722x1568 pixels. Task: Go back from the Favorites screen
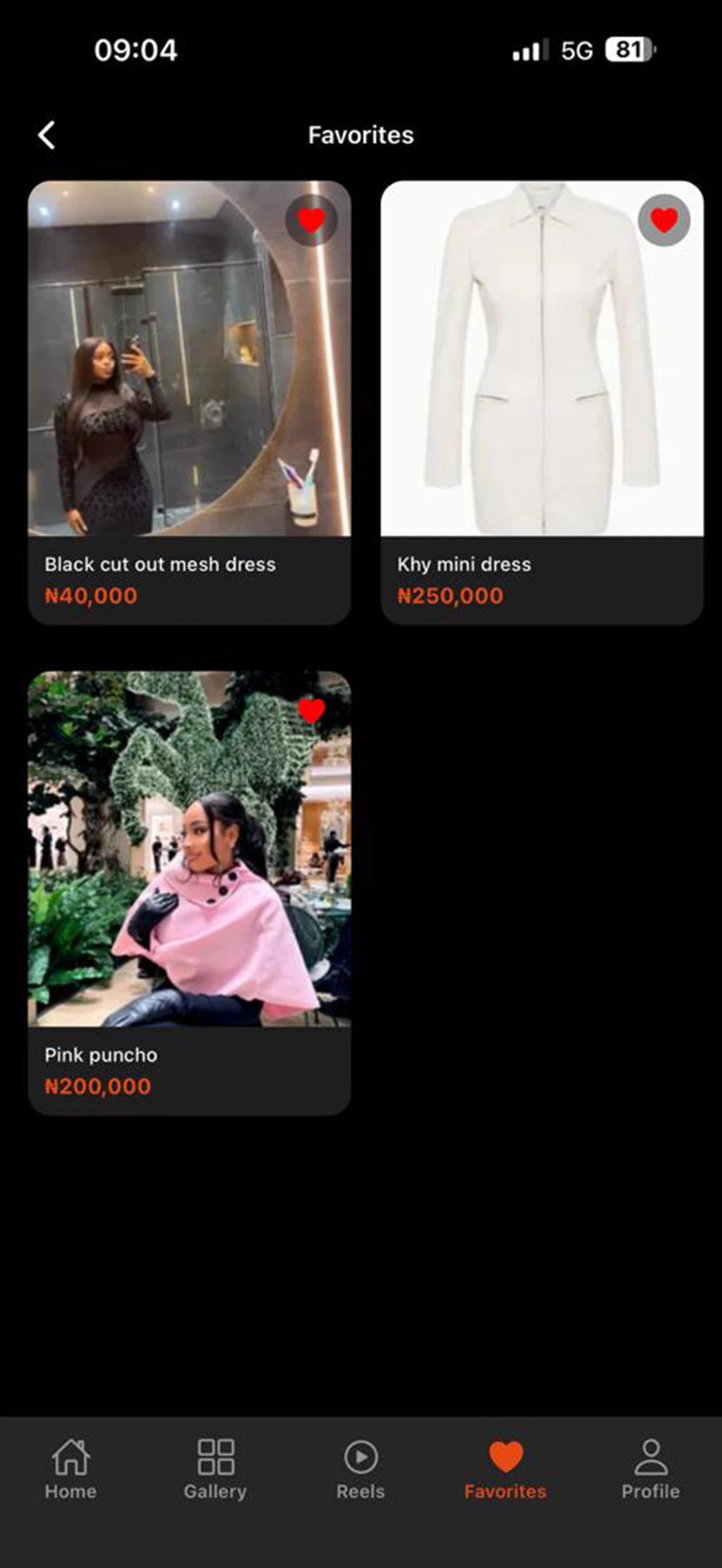(47, 135)
